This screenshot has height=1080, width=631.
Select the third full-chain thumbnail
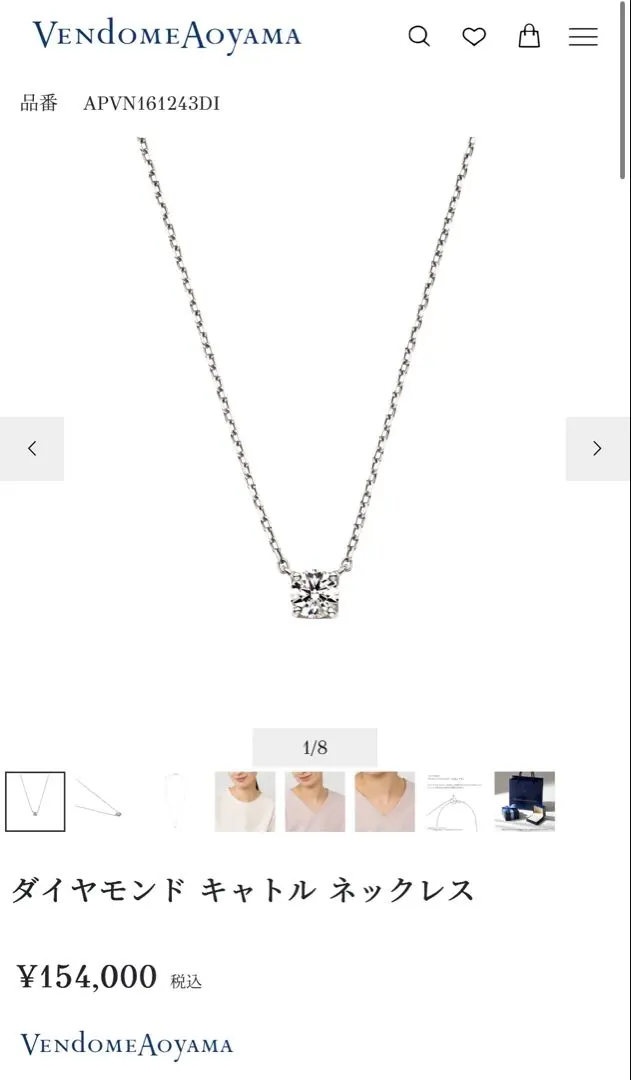(x=175, y=801)
